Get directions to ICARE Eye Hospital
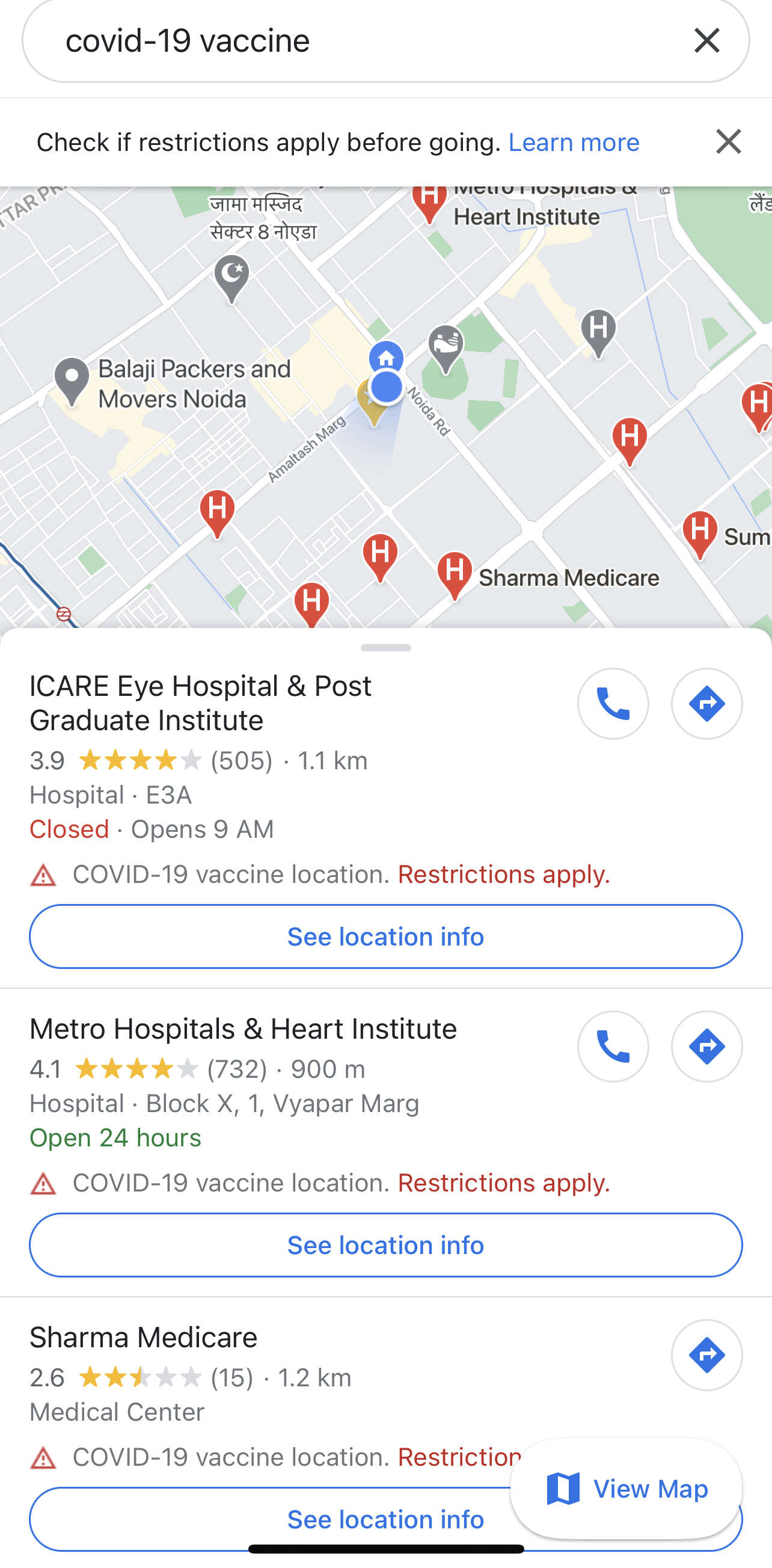Screen dimensions: 772x1568 [706, 704]
